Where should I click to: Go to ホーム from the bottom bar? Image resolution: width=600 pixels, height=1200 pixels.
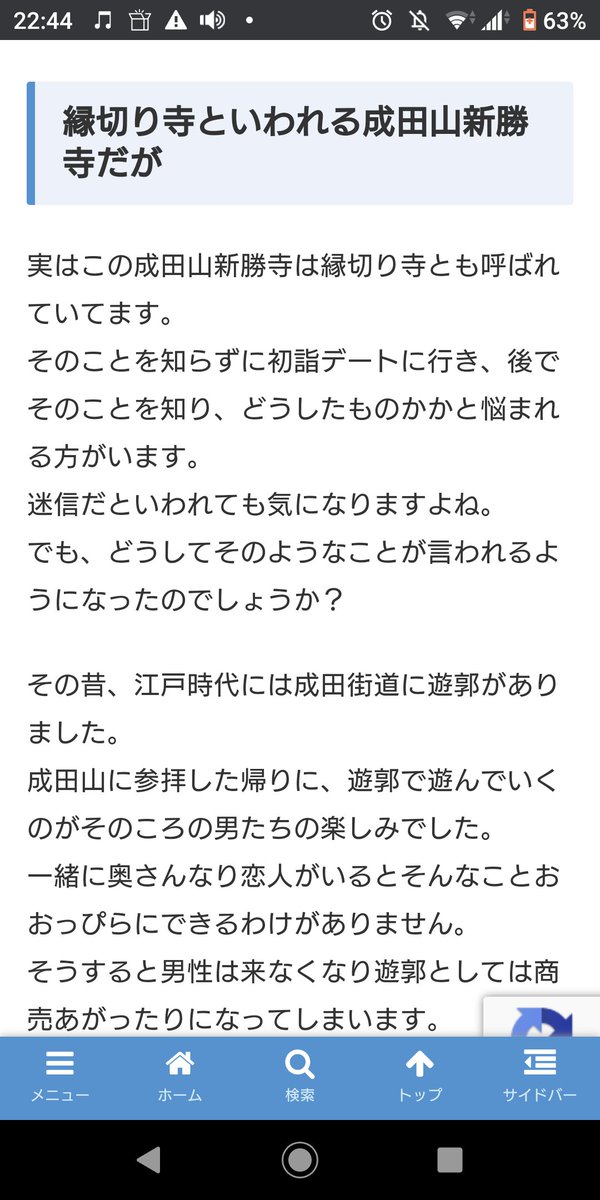(x=180, y=1075)
